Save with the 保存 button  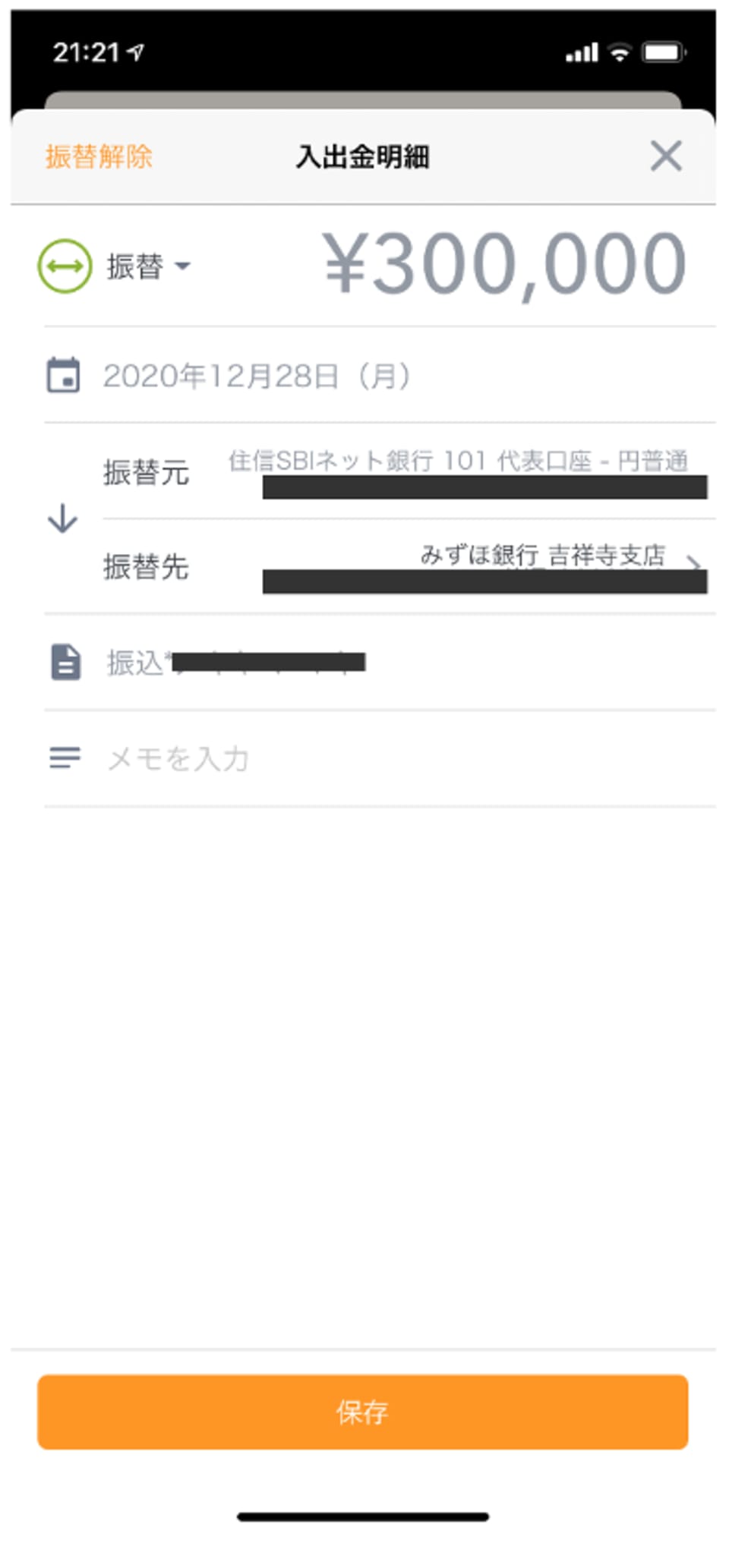pyautogui.click(x=363, y=1412)
